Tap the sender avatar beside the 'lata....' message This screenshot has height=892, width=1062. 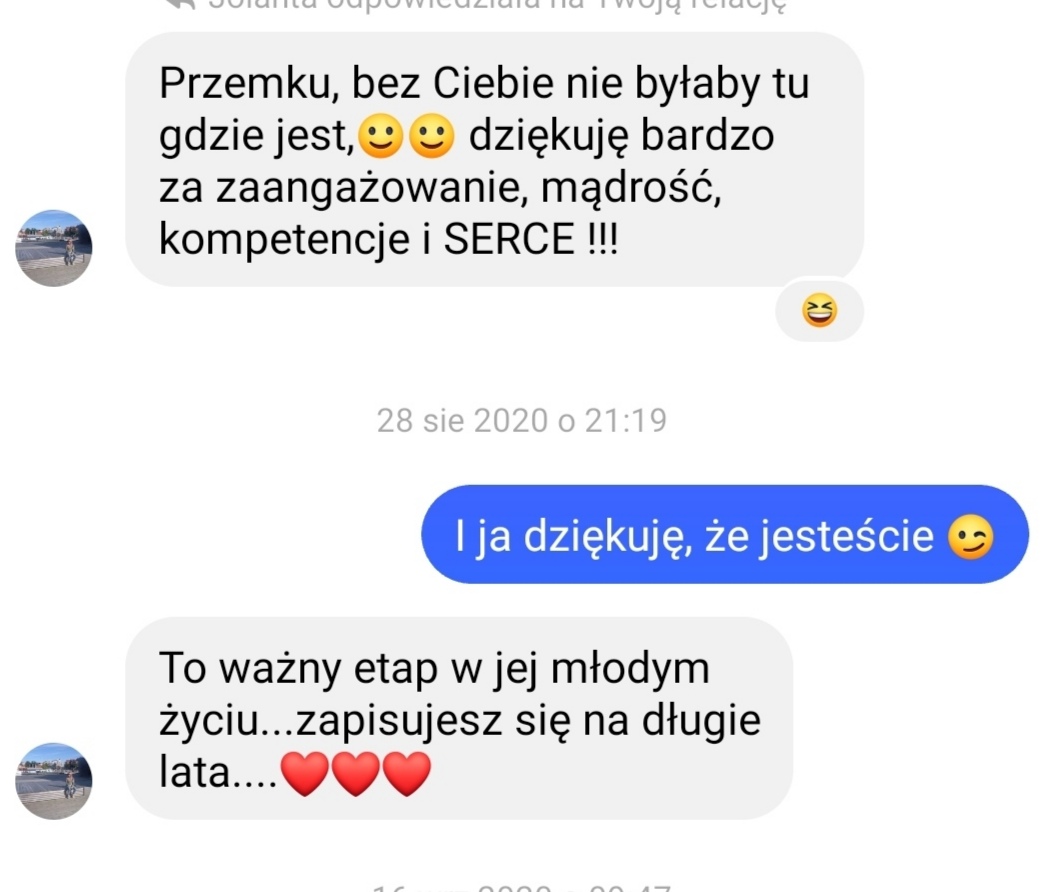54,781
